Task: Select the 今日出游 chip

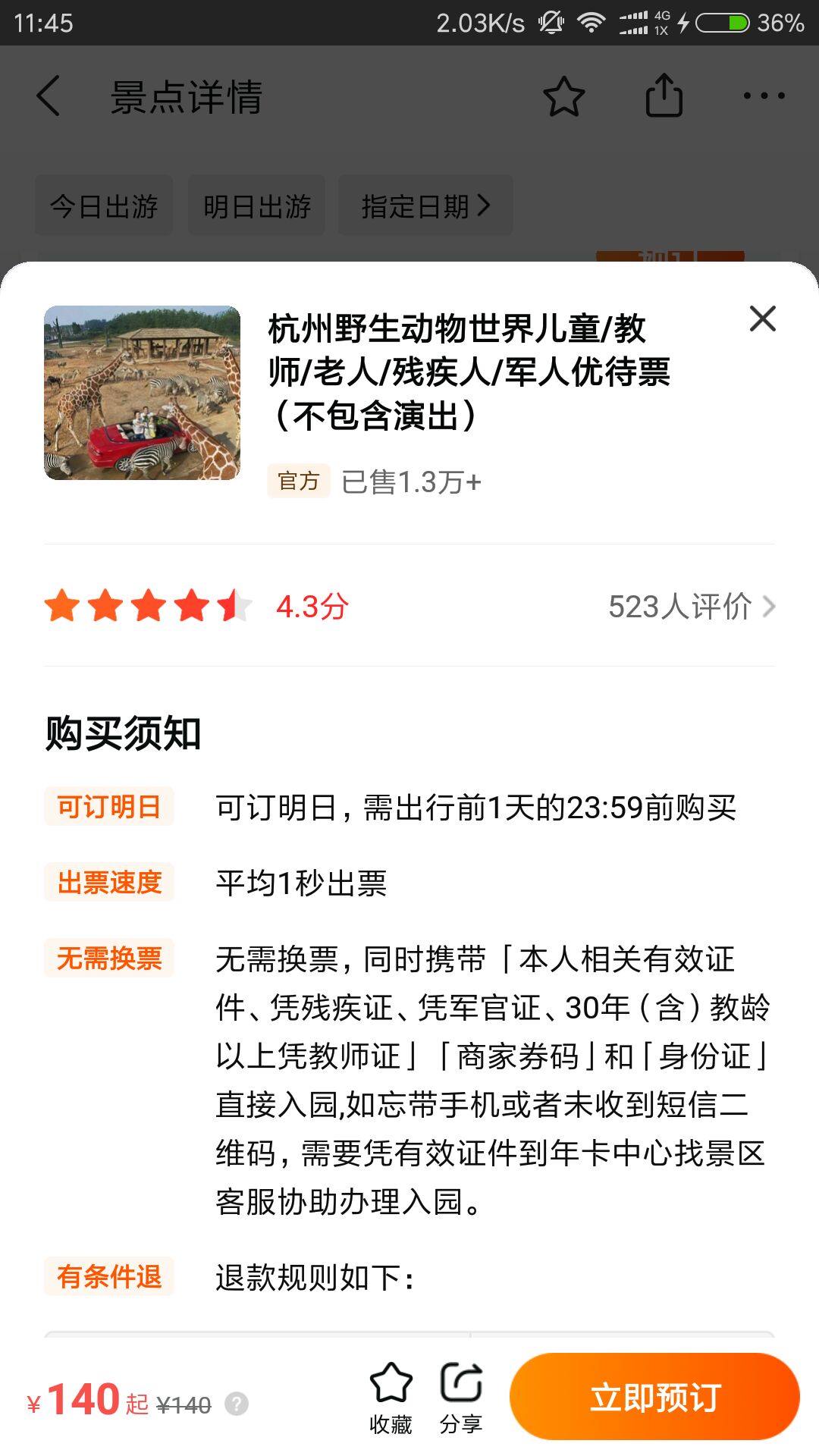Action: click(104, 206)
